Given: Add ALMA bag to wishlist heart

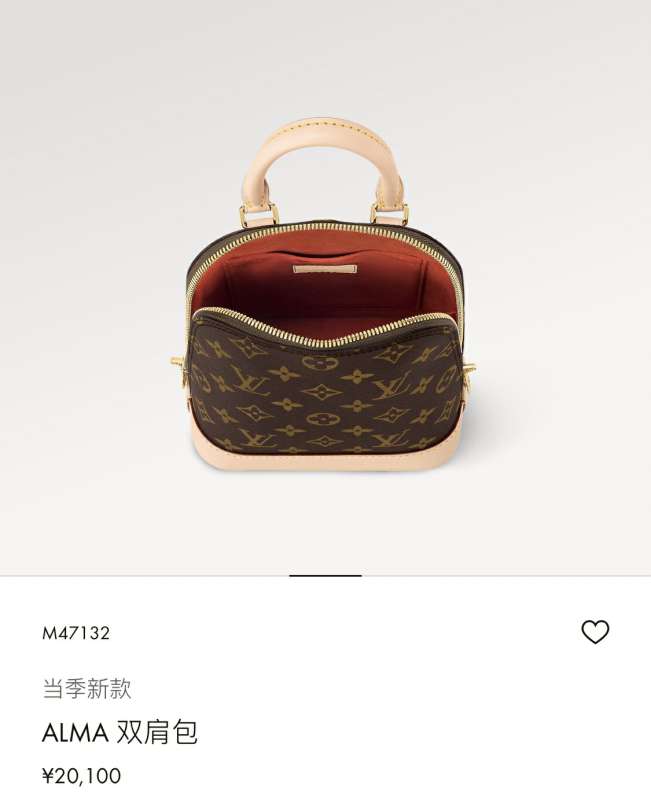Looking at the screenshot, I should coord(595,632).
